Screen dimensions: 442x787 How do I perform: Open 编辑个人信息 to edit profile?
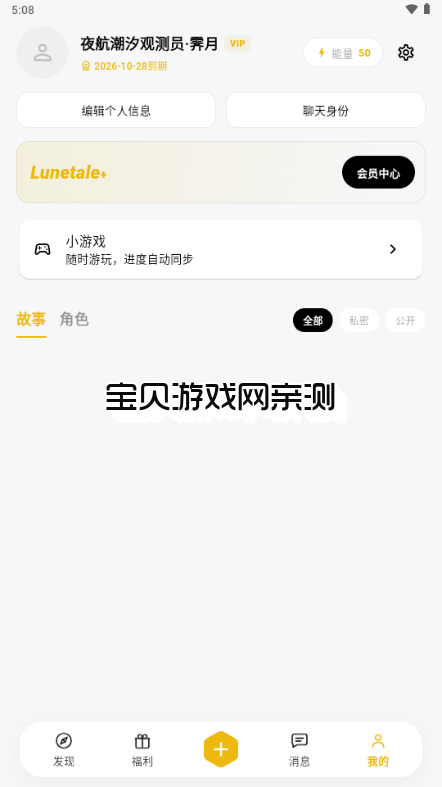point(116,110)
